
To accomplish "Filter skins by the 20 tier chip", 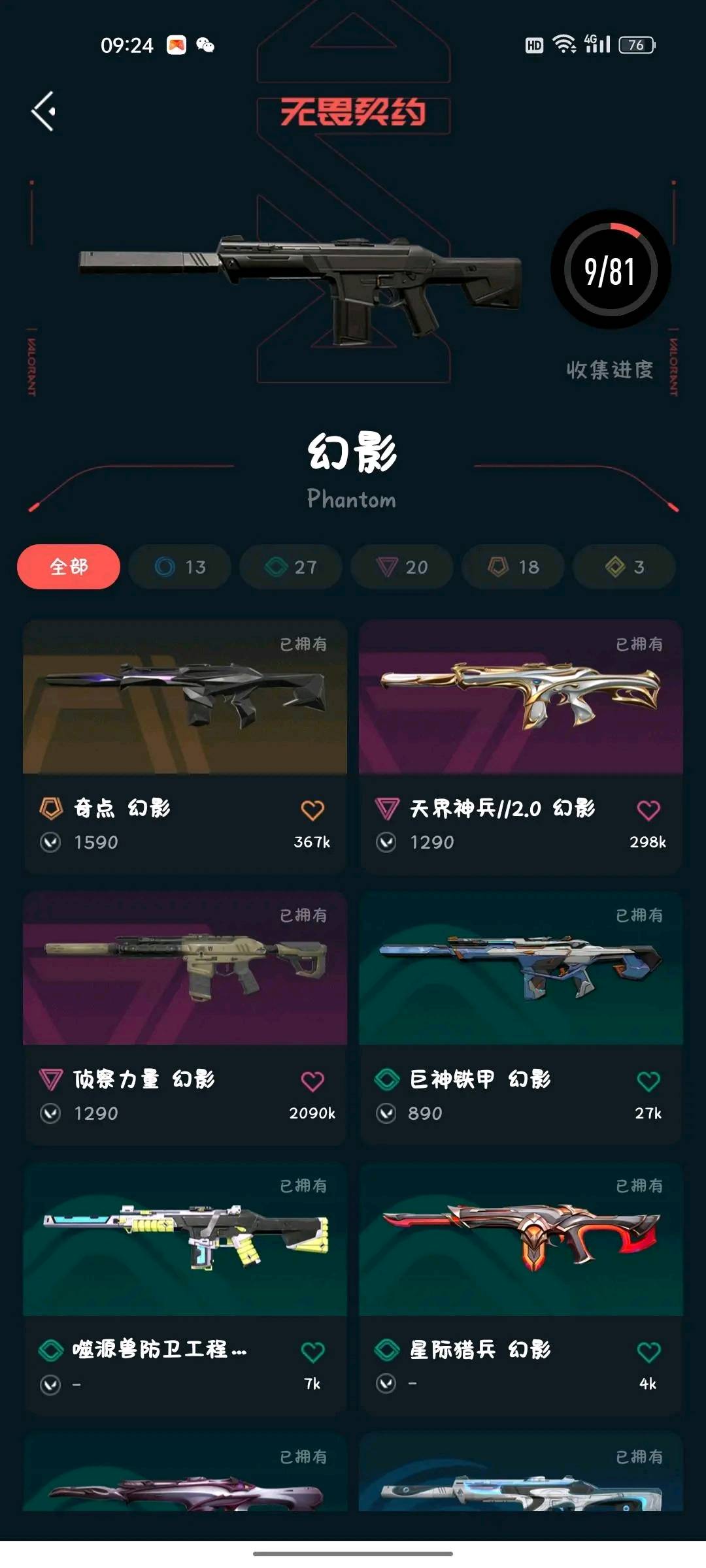I will tap(402, 566).
